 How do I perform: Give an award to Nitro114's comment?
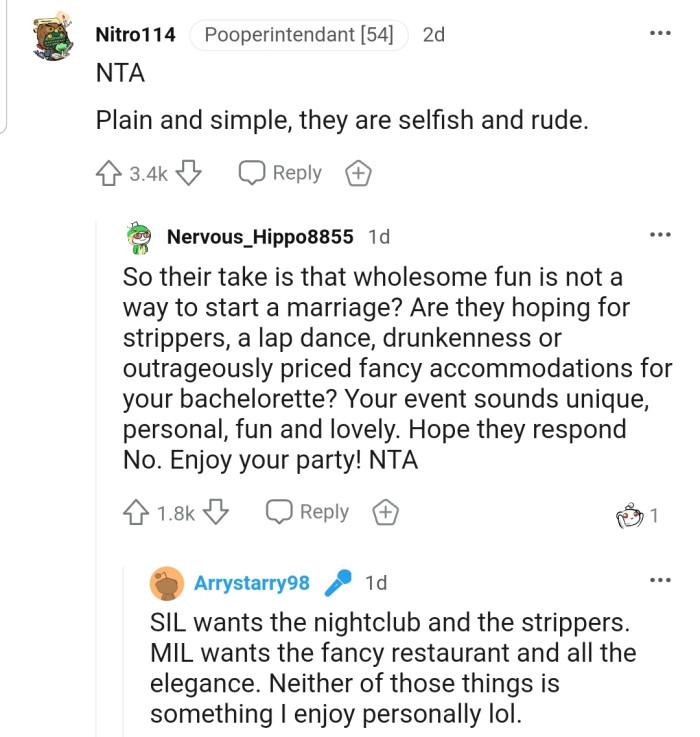tap(358, 174)
